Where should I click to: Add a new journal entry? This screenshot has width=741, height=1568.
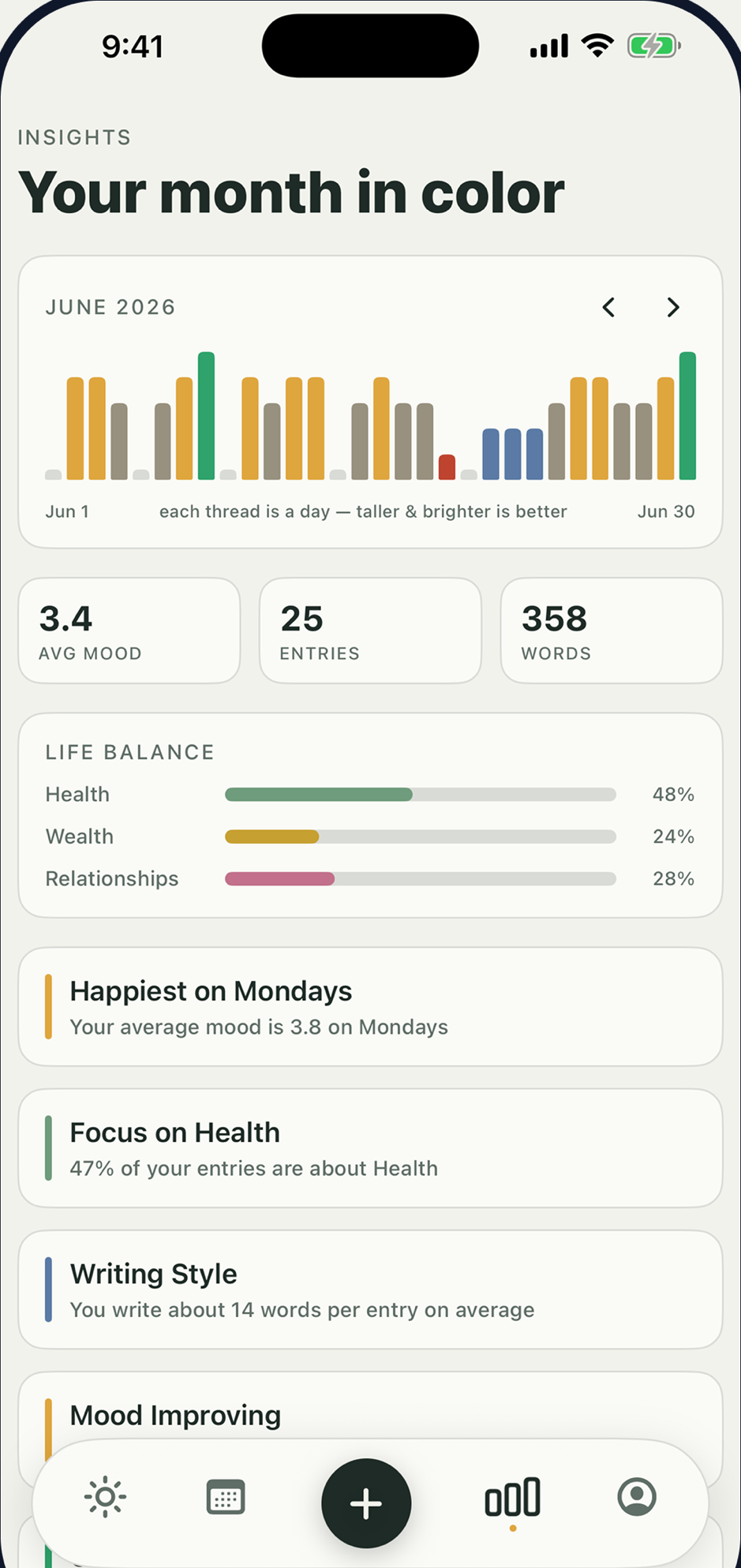tap(366, 1503)
